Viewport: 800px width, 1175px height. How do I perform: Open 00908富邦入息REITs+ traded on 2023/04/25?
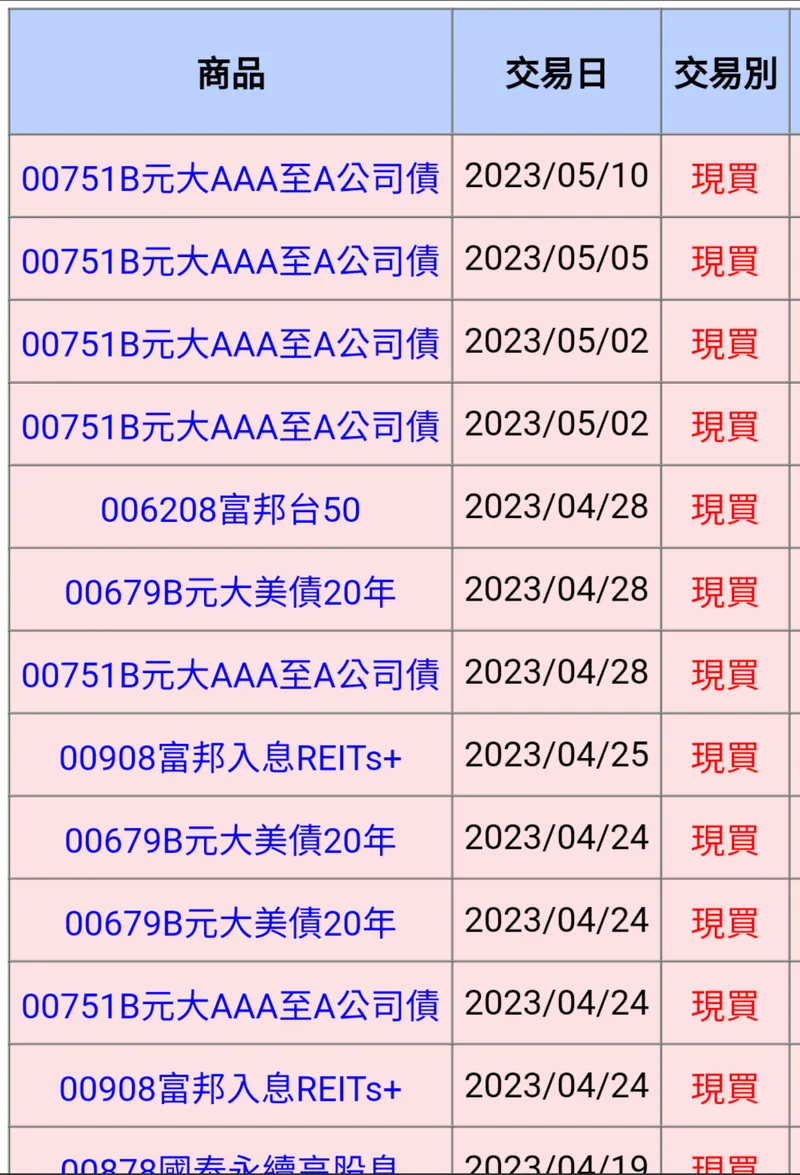(x=230, y=758)
